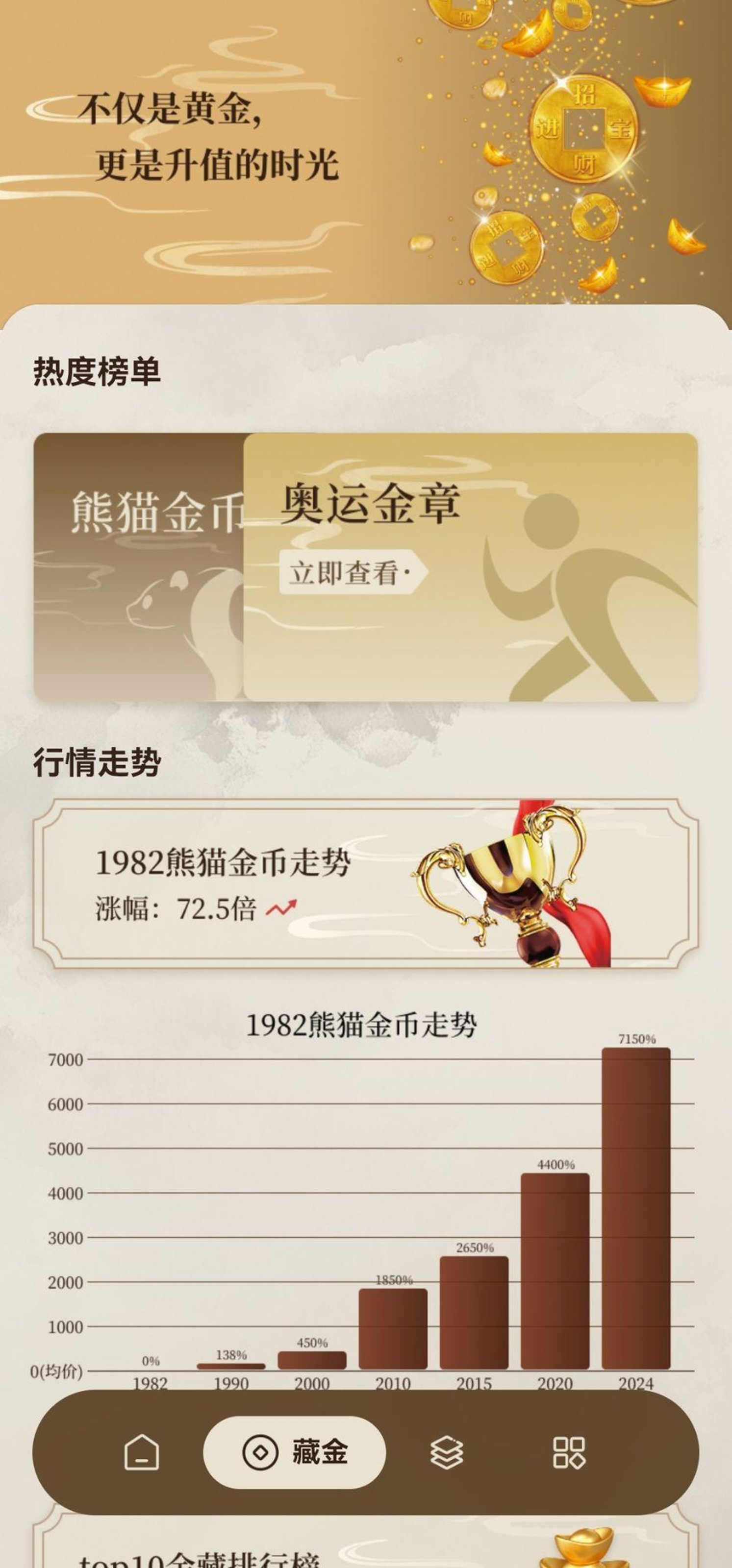Open the grid apps tab

pyautogui.click(x=568, y=1452)
